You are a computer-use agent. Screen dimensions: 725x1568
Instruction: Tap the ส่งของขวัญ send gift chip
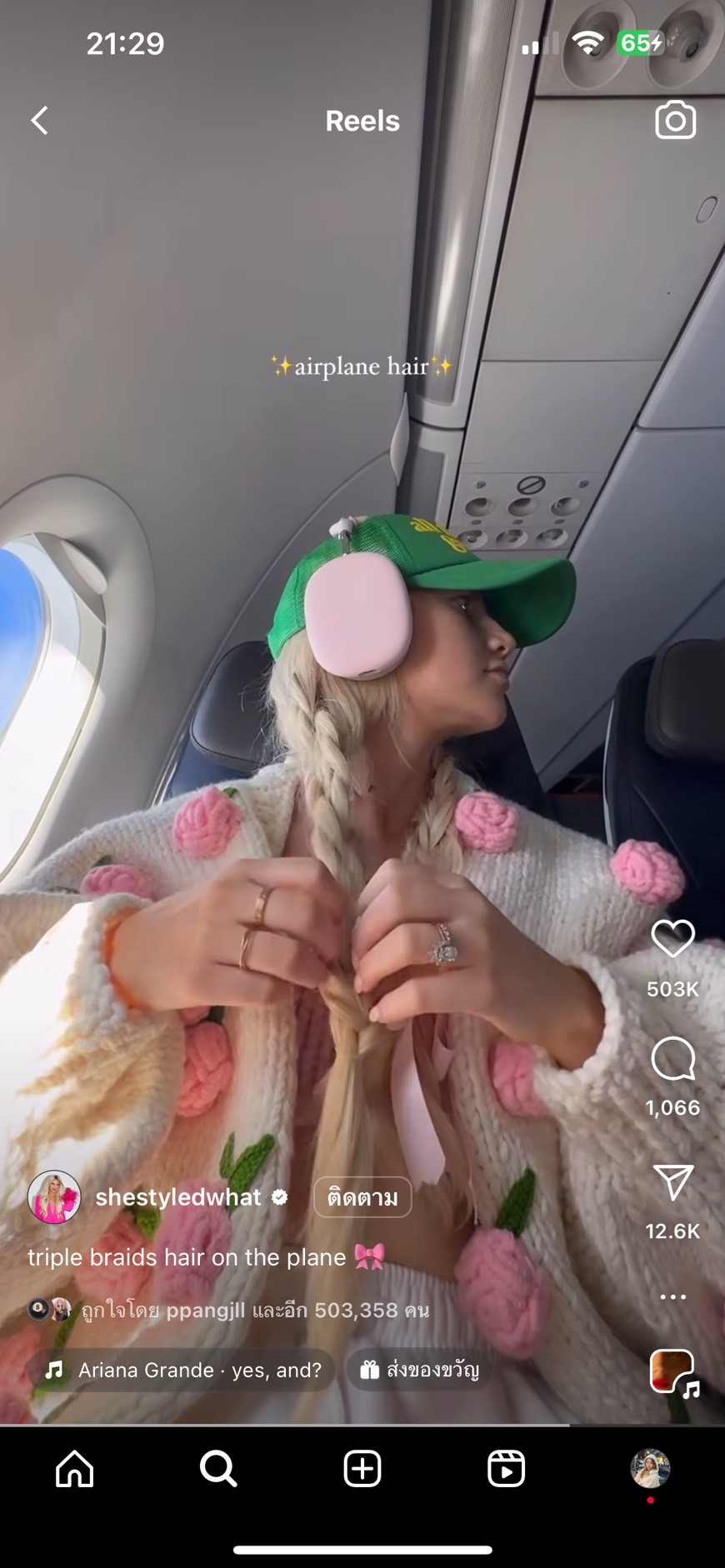[x=419, y=1370]
